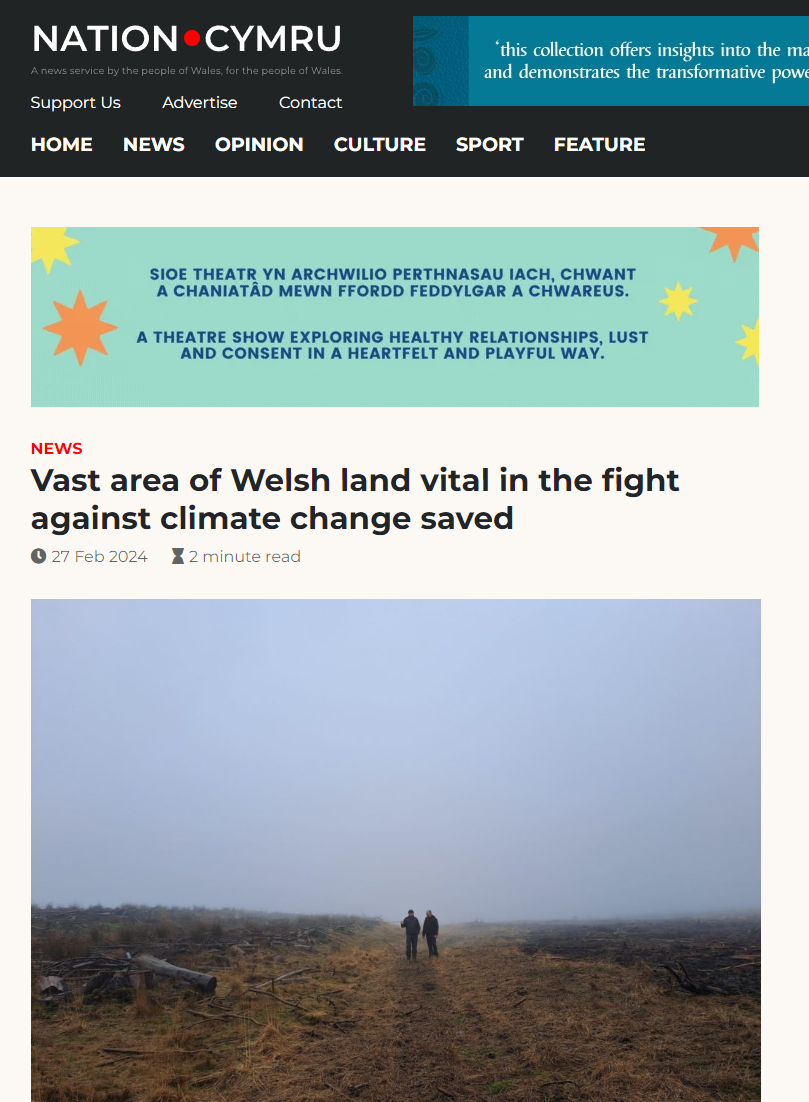Select the Culture section
The height and width of the screenshot is (1102, 809).
(380, 145)
